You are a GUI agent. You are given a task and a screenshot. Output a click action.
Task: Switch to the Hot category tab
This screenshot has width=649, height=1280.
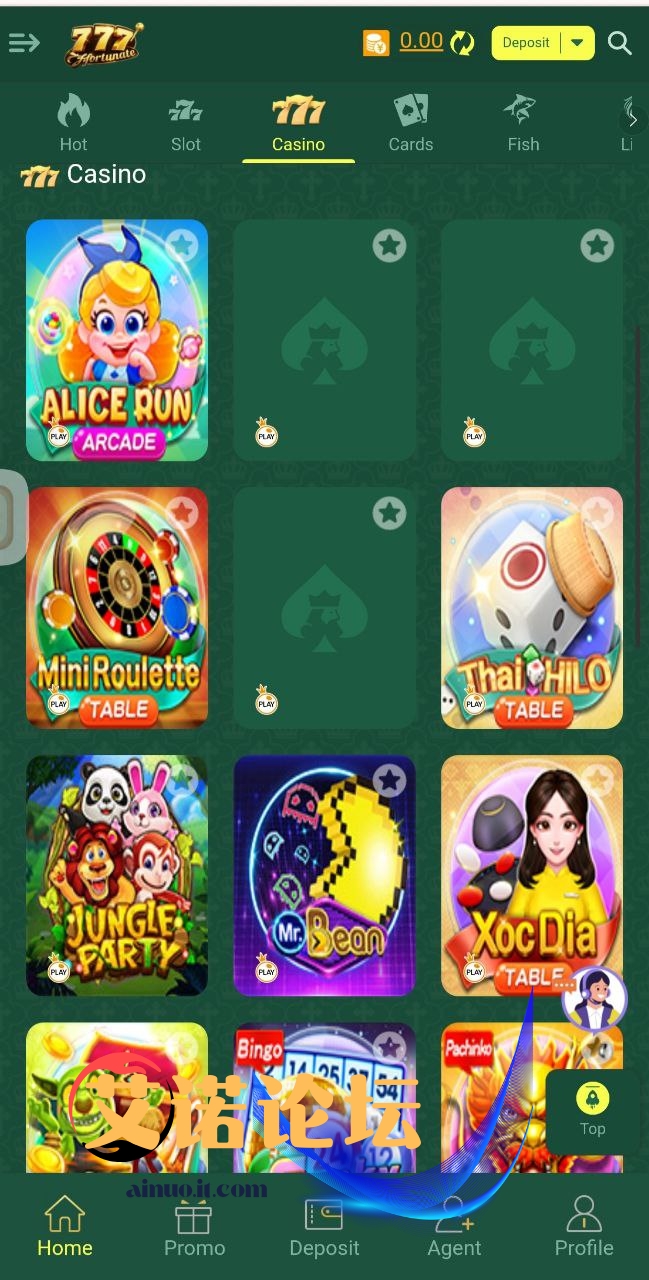tap(73, 124)
